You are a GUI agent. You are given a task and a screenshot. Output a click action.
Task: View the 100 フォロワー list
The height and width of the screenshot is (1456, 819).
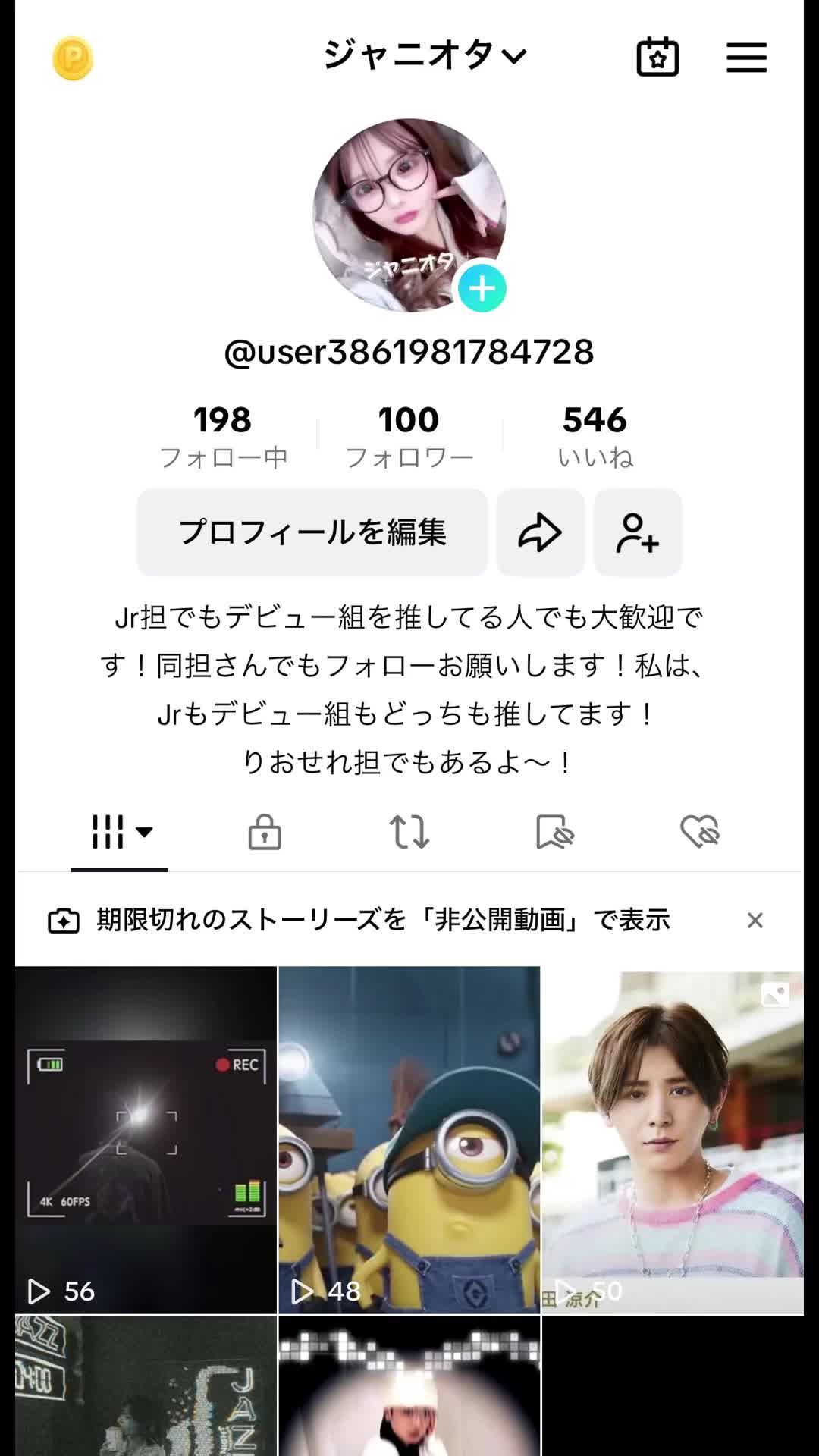point(409,437)
